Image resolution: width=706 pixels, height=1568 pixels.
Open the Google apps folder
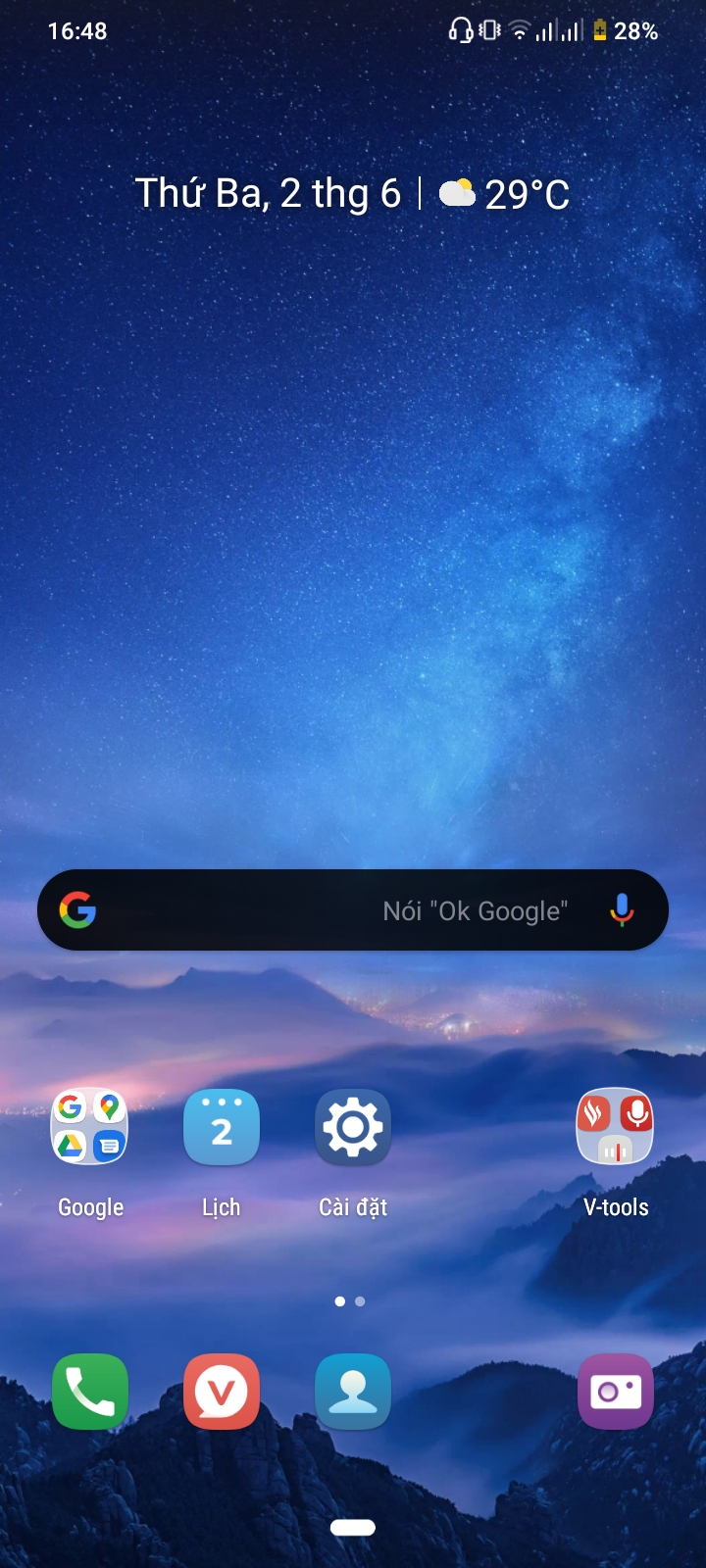click(x=89, y=1127)
